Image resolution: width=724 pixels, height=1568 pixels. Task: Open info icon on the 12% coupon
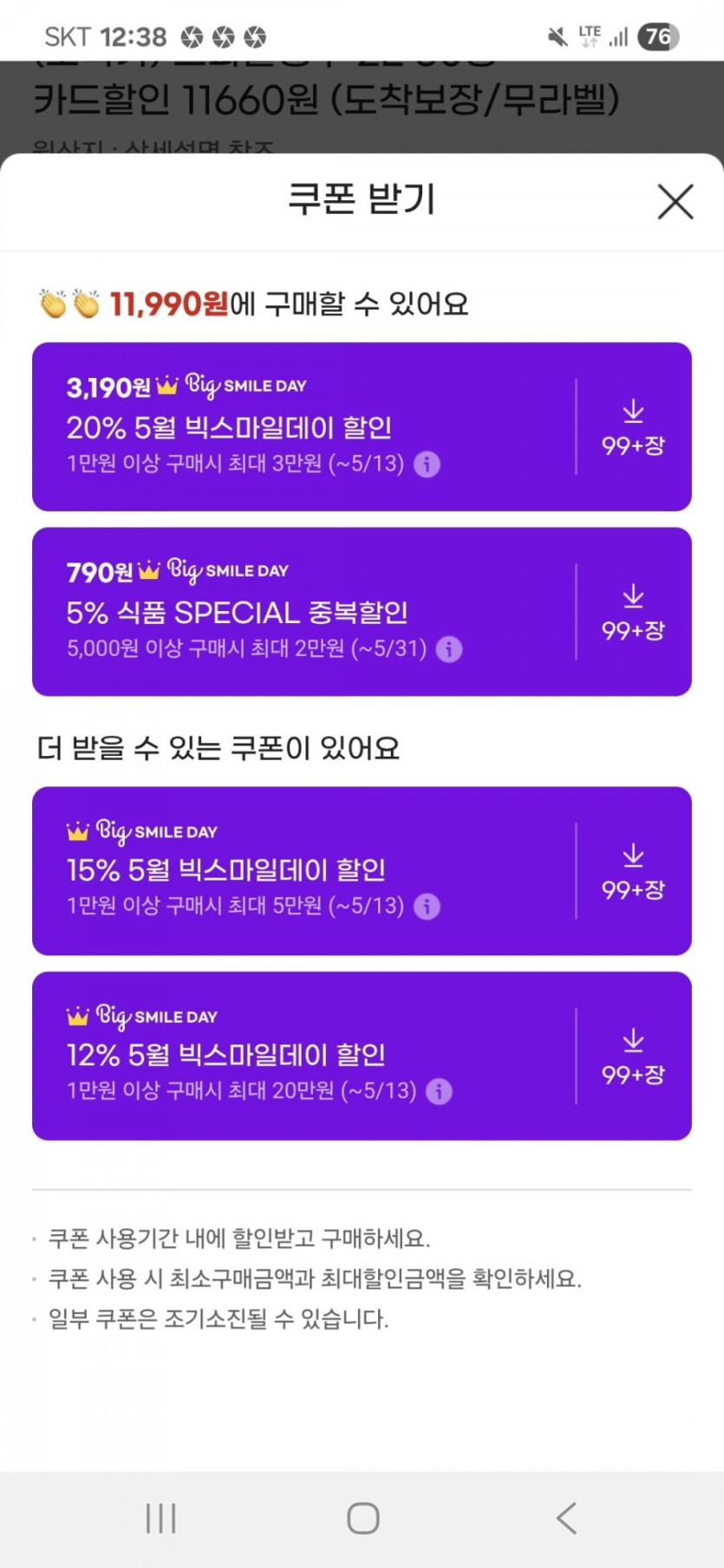pos(439,1091)
